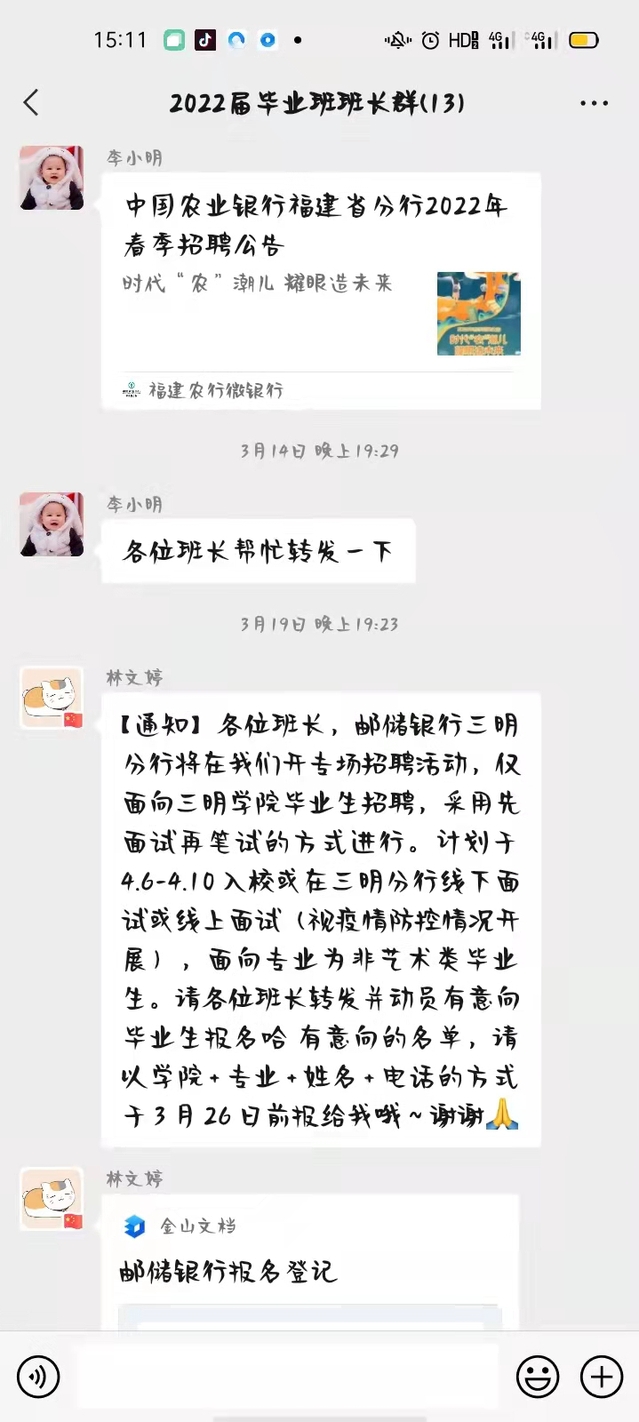The image size is (639, 1422).
Task: Open the 中国农业银行福建省分行 recruitment article card
Action: coord(320,290)
